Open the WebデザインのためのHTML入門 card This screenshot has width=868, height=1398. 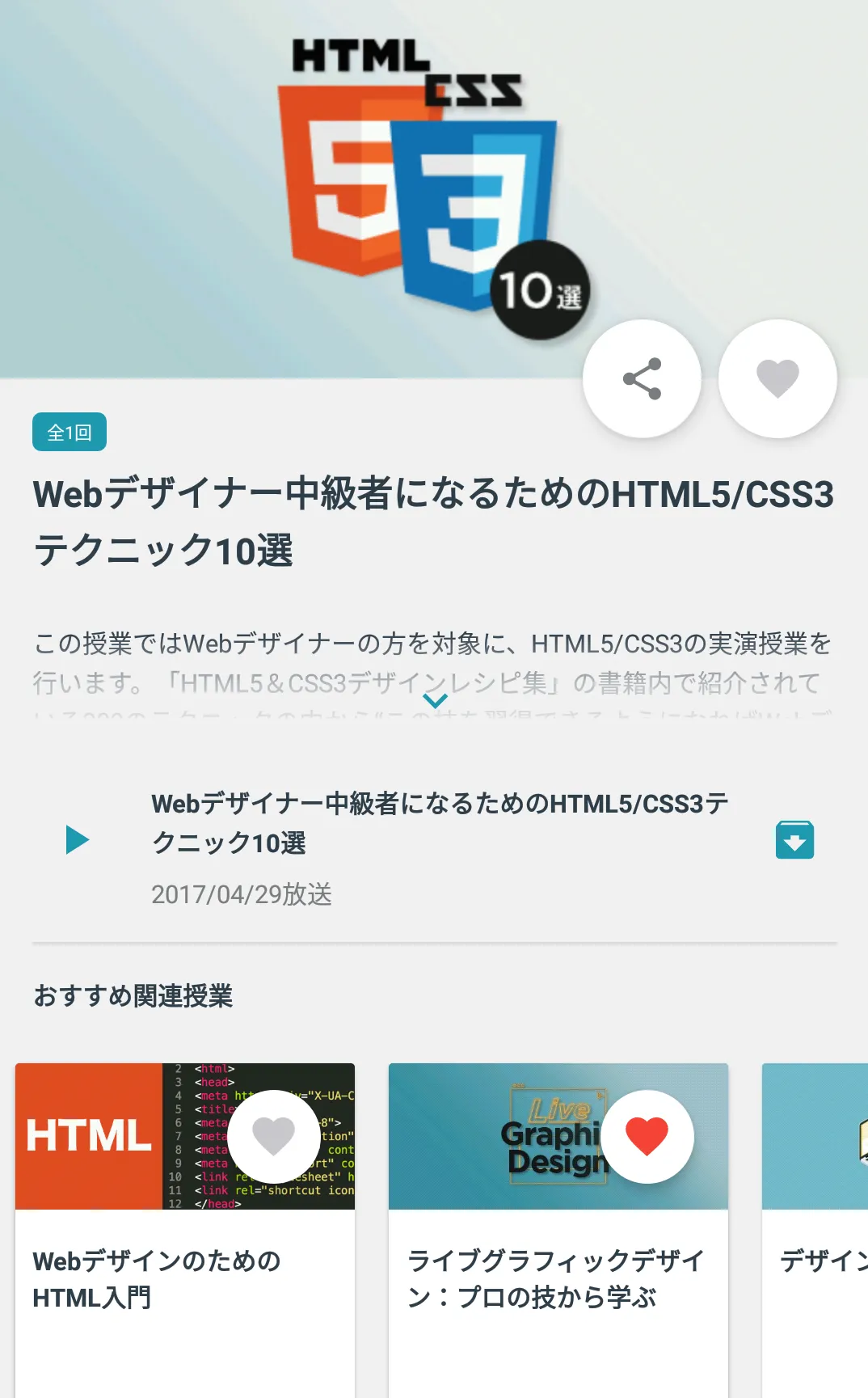(x=184, y=1279)
